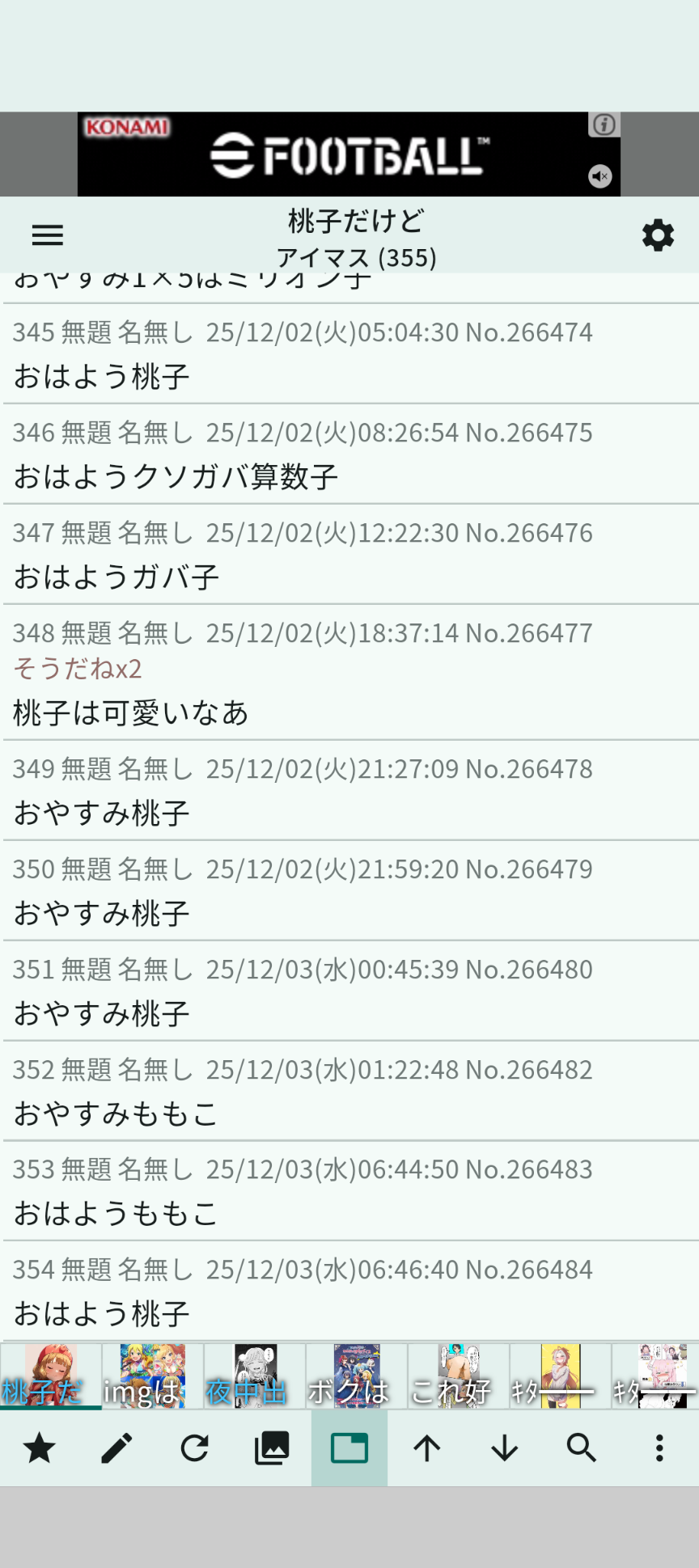Switch to the imgは thread tab
699x1568 pixels.
click(153, 1376)
